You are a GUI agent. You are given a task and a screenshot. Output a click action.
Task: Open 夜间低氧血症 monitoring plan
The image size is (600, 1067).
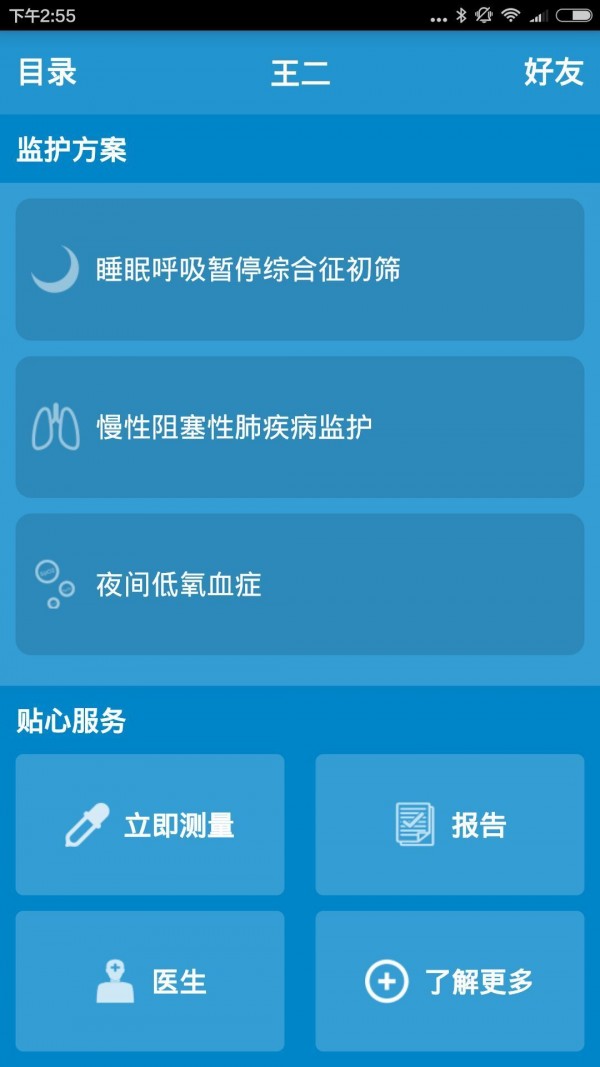point(299,584)
